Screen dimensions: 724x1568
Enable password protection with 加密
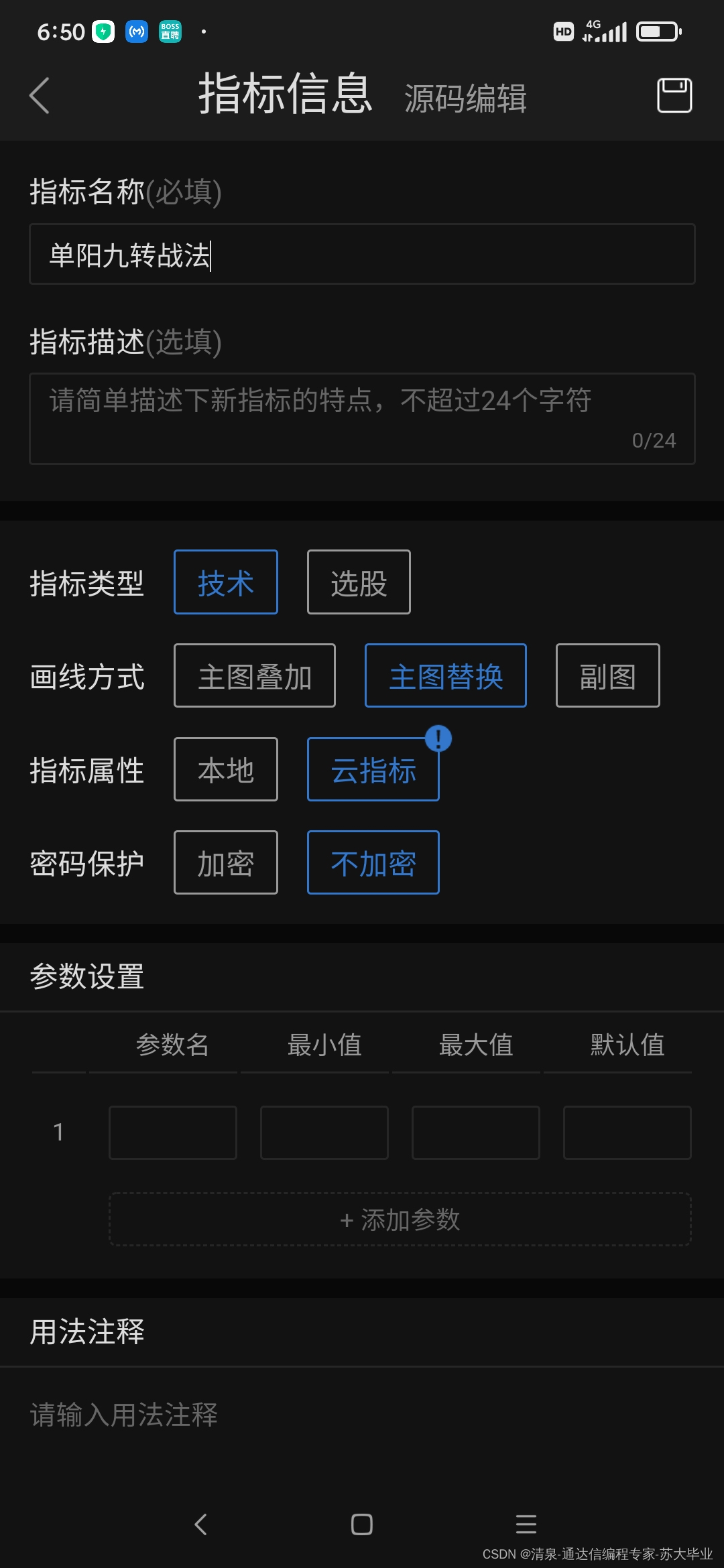tap(226, 863)
